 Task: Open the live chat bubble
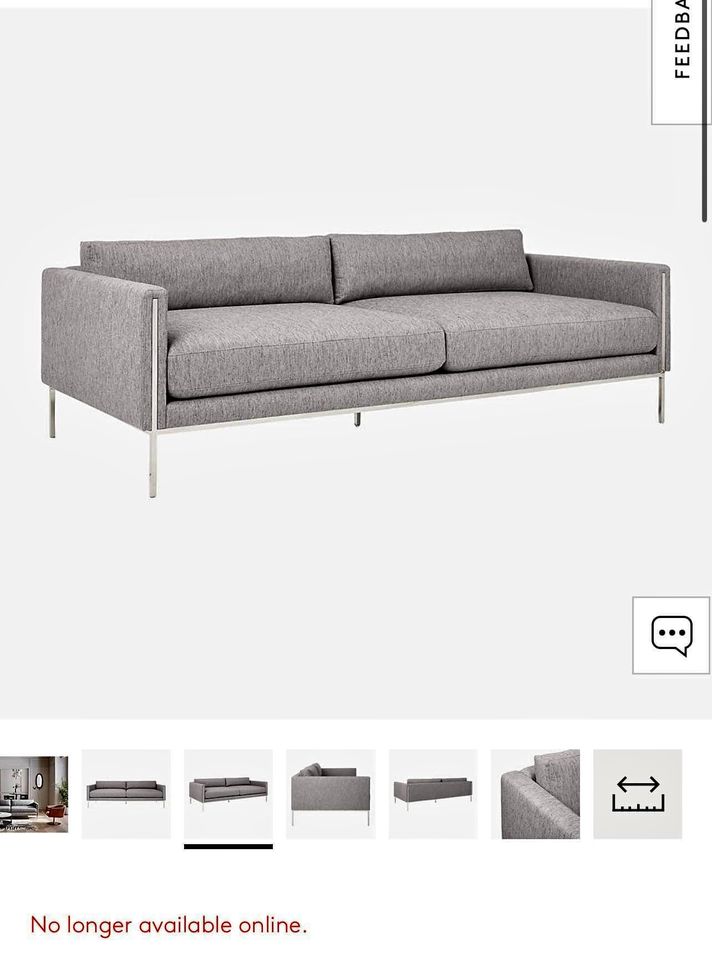671,636
